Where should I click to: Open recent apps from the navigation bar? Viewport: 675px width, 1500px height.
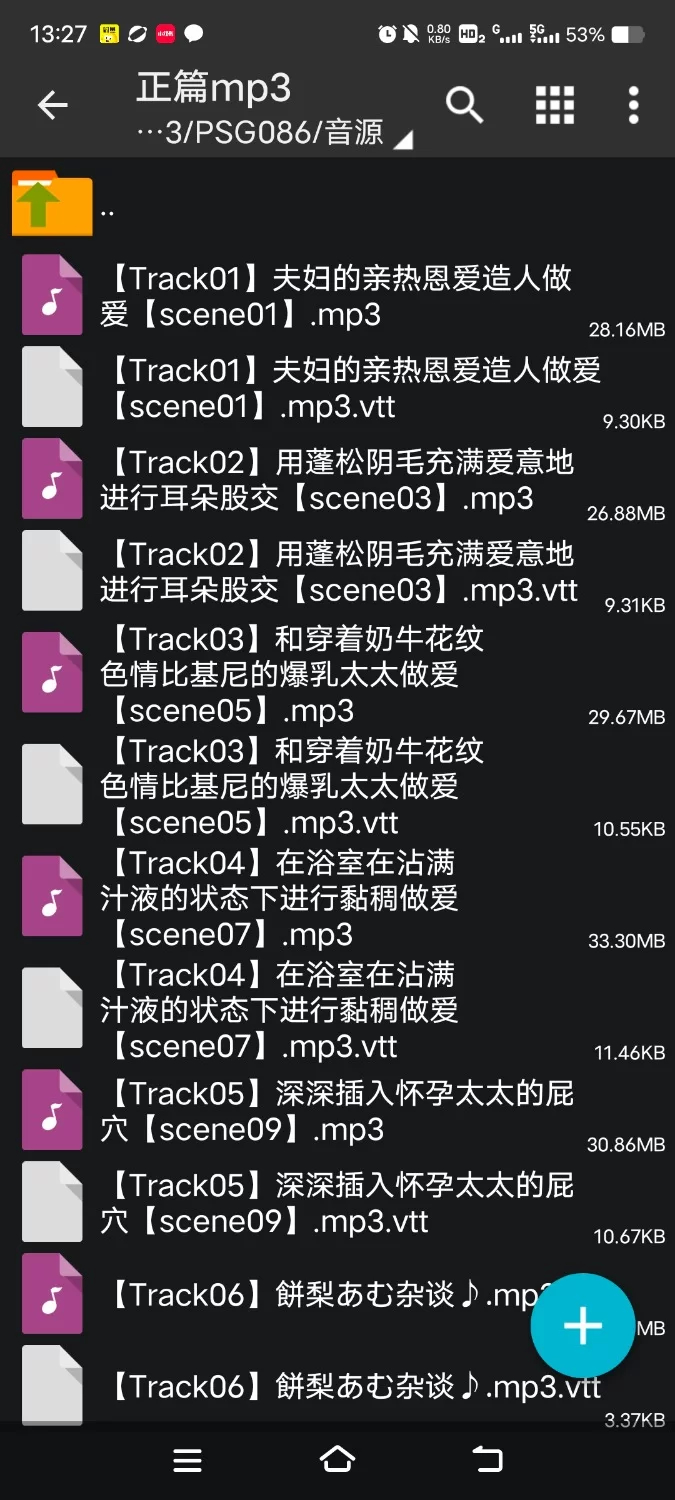tap(188, 1460)
